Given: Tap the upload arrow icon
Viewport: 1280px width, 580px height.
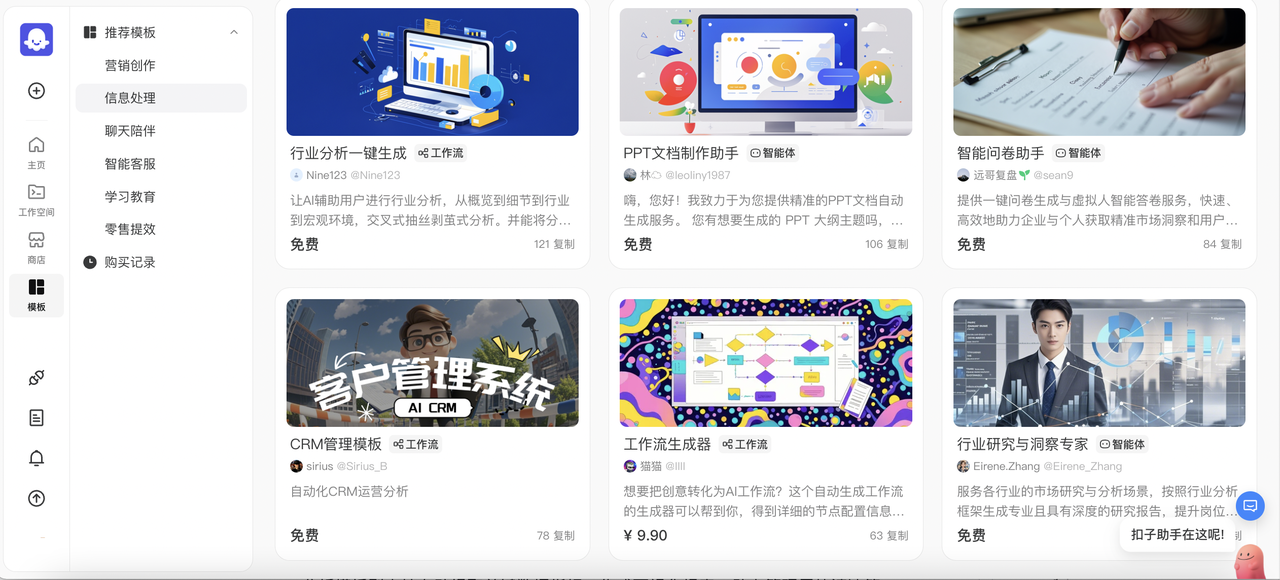Looking at the screenshot, I should coord(36,498).
